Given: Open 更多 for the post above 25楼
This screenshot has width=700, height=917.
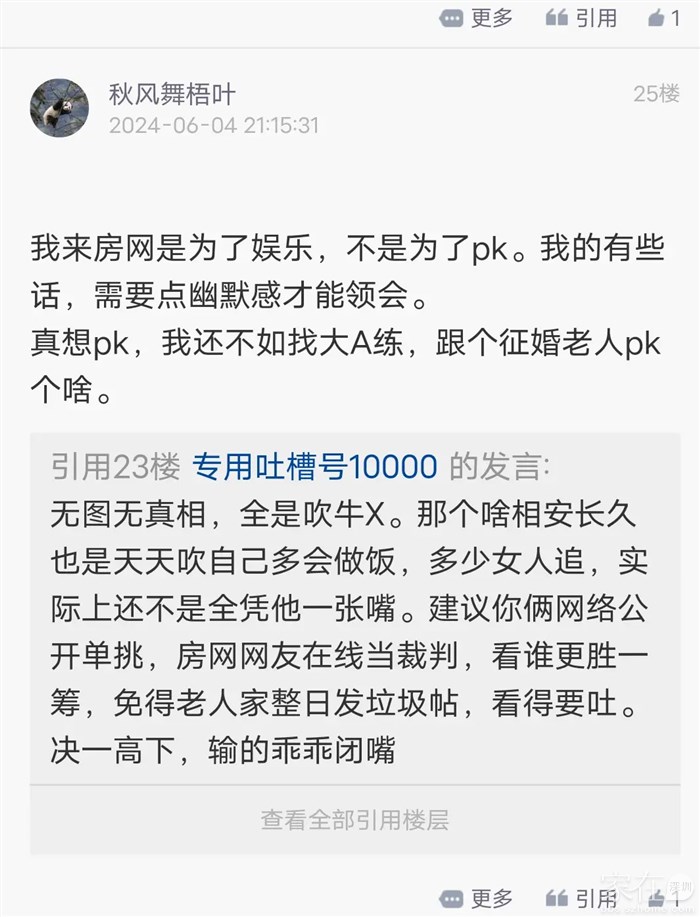Looking at the screenshot, I should click(477, 17).
